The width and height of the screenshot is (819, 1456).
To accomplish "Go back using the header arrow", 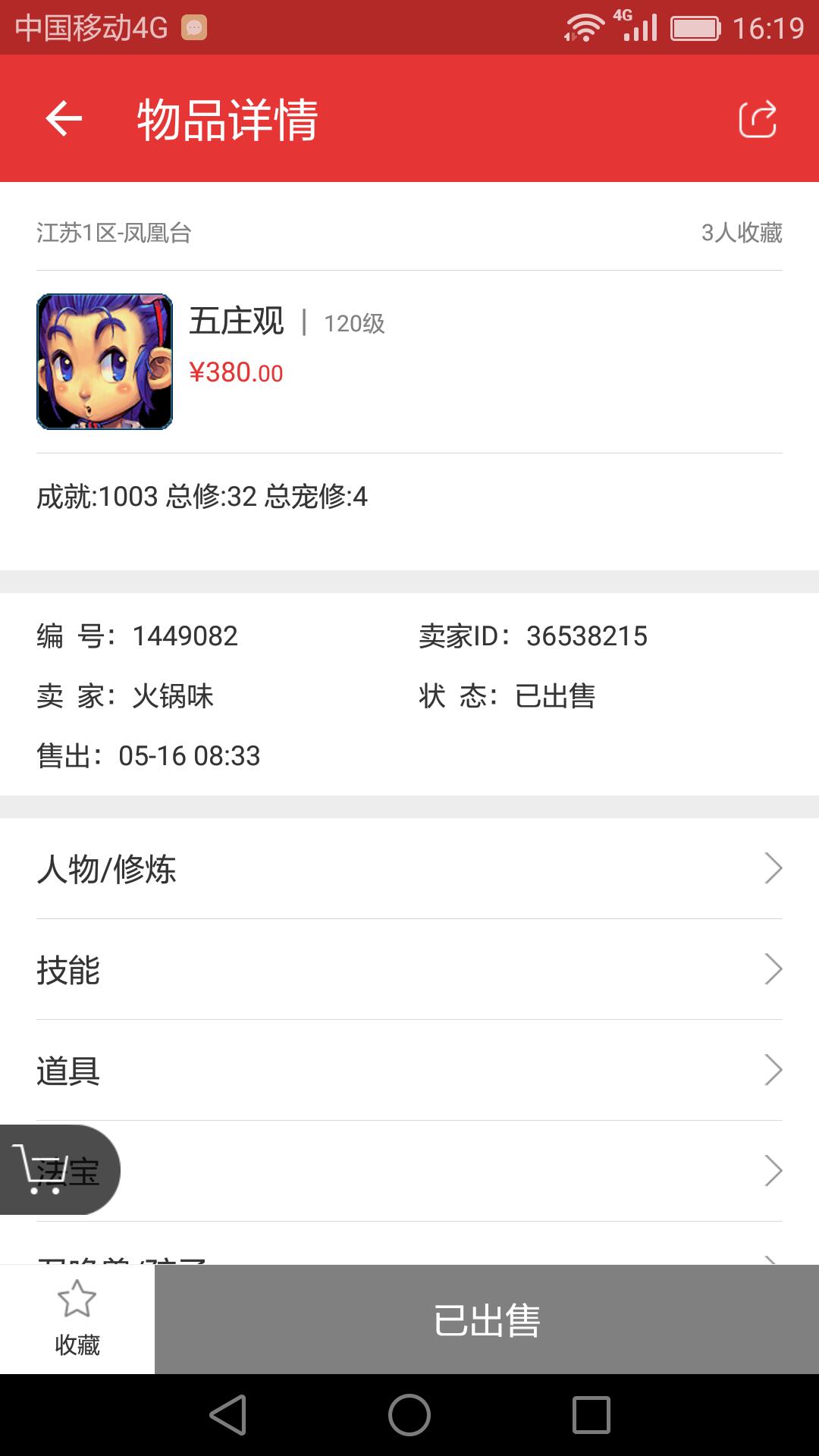I will click(64, 119).
